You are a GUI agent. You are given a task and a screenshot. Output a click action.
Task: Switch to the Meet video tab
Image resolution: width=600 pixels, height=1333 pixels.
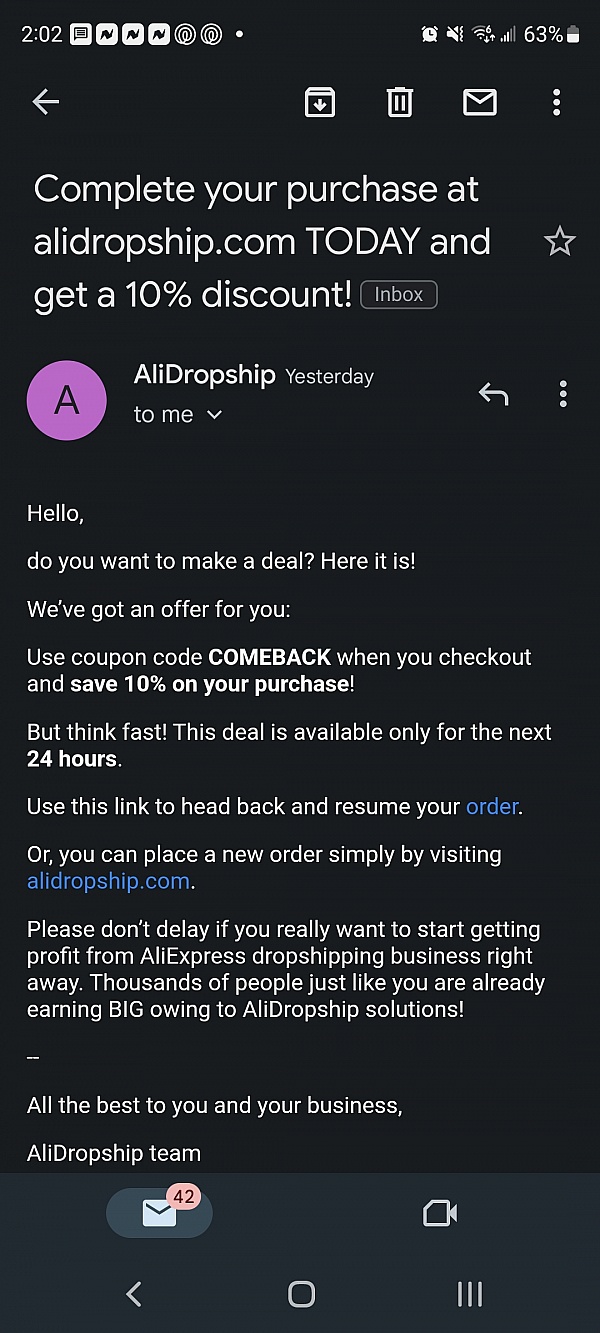point(440,1213)
